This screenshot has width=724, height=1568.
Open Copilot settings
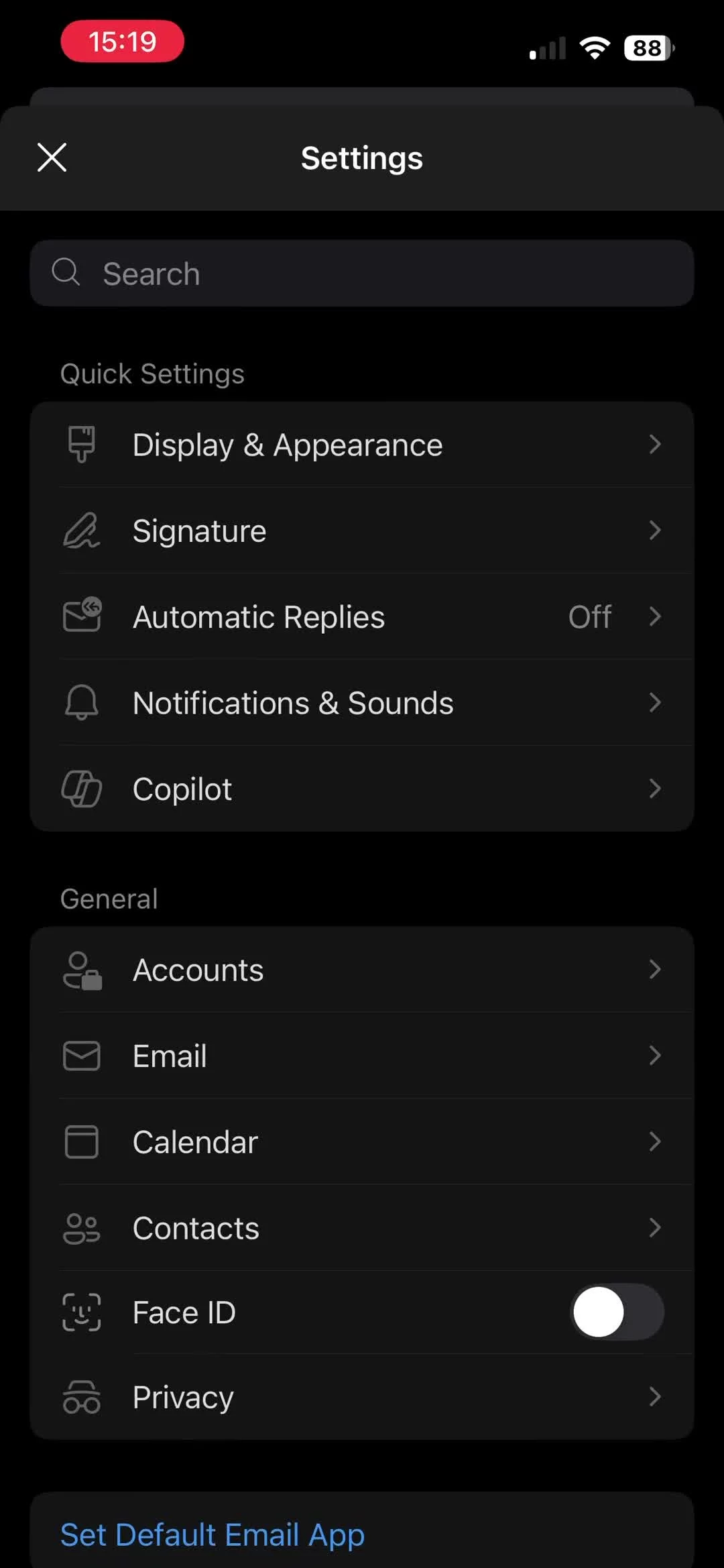(x=362, y=789)
